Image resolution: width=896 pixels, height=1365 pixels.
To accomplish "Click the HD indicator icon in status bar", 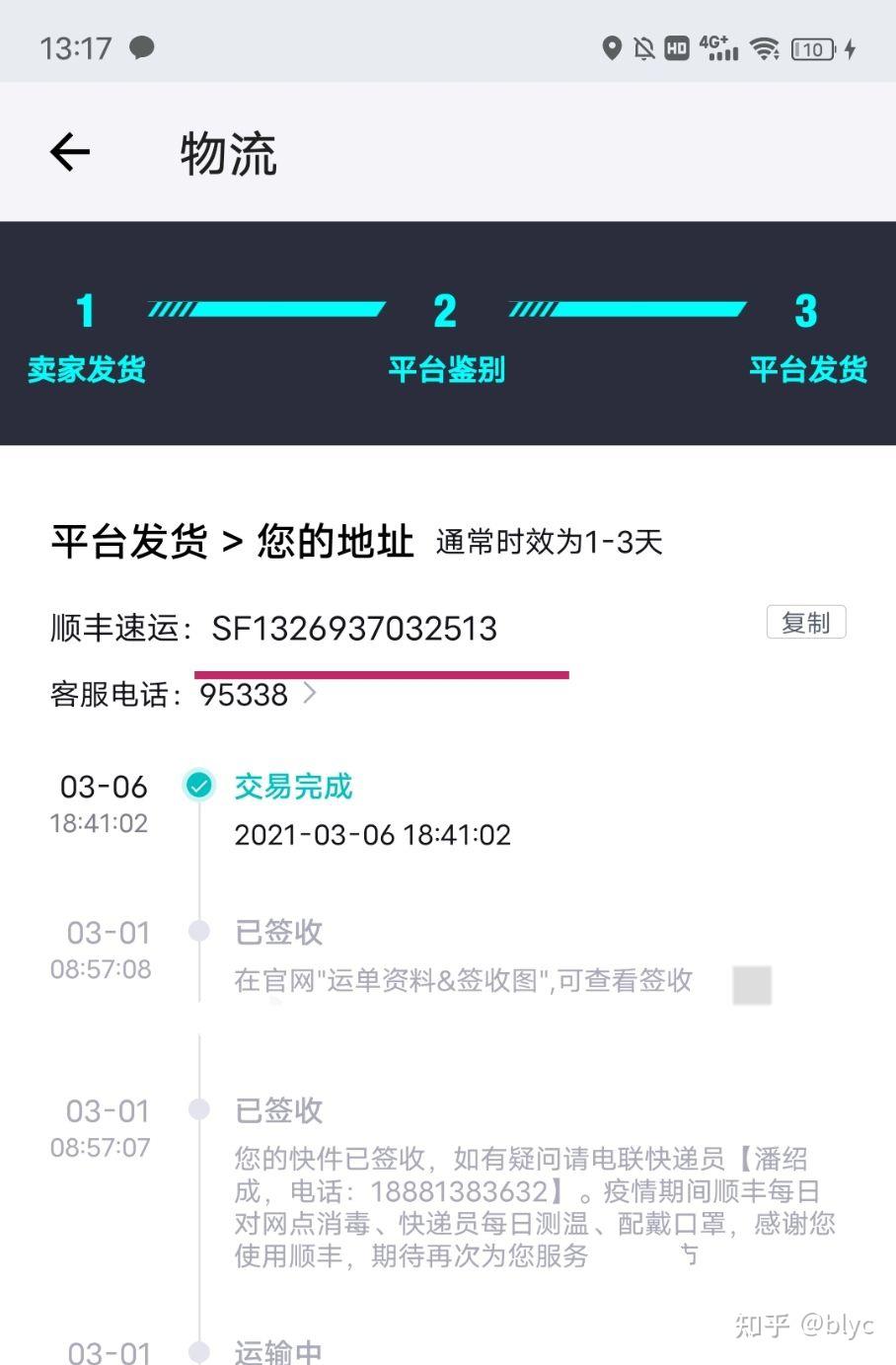I will click(x=677, y=47).
